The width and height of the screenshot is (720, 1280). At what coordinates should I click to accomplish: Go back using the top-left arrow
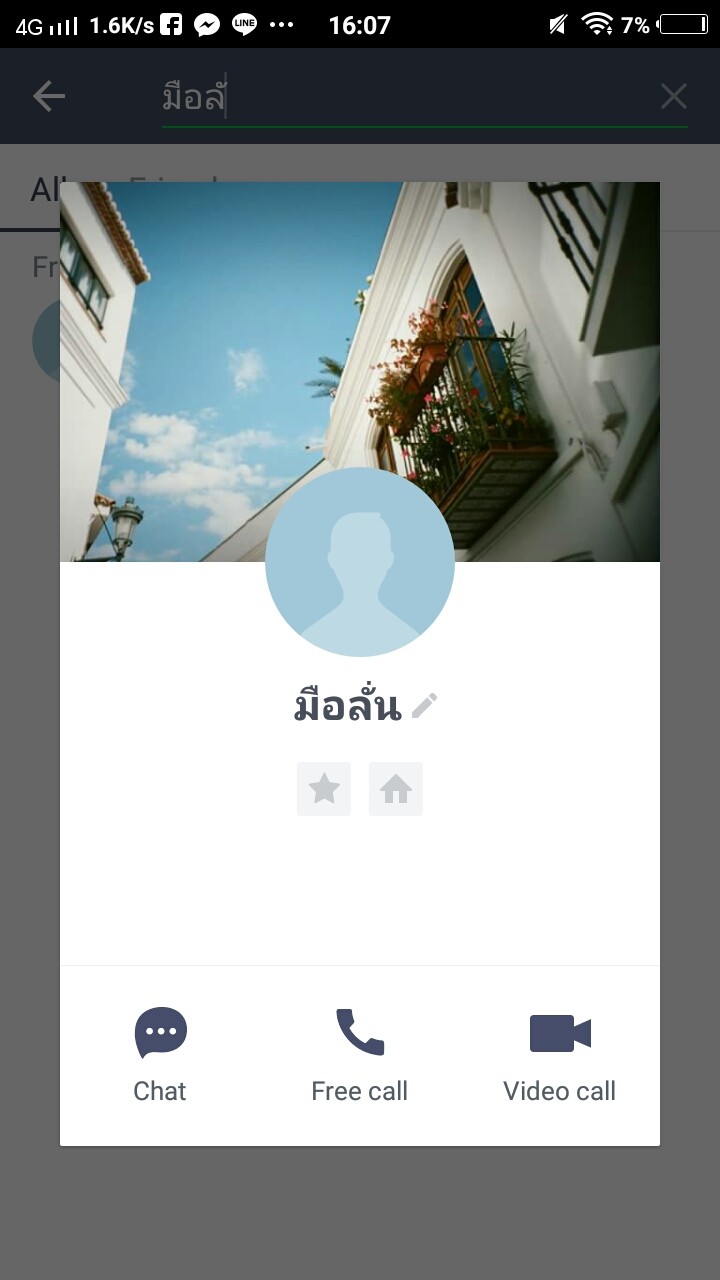coord(48,96)
